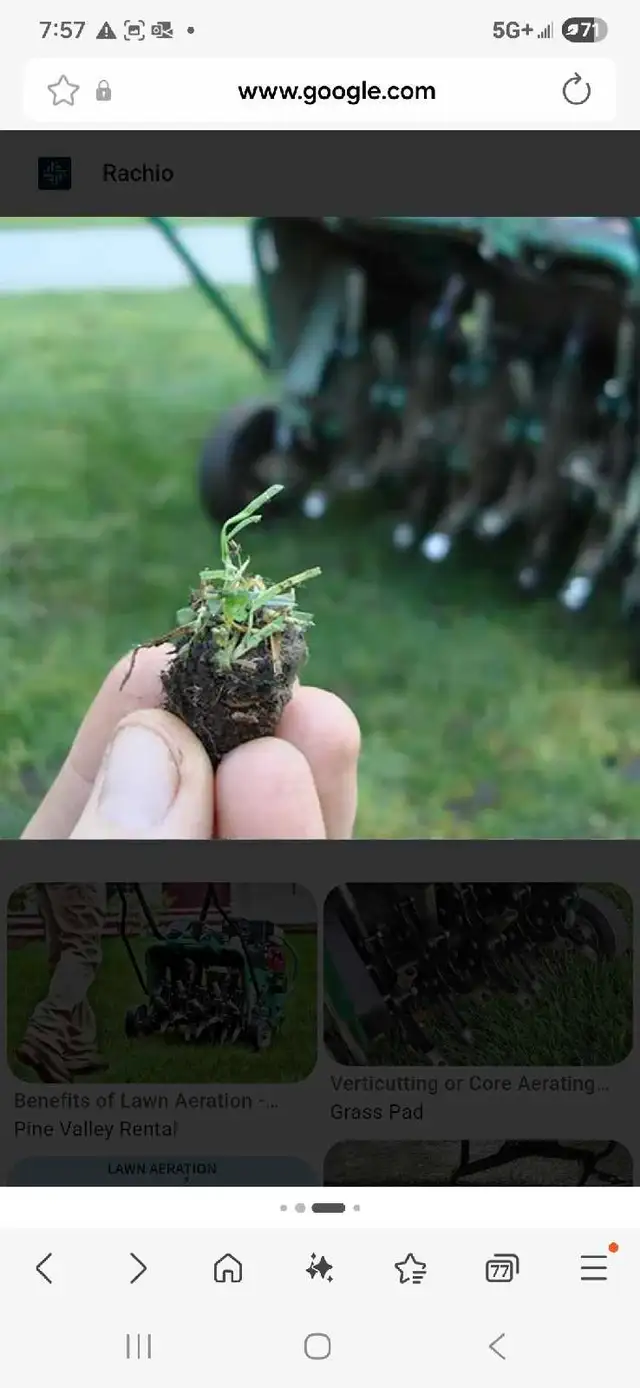
Task: Tap the system home button
Action: (317, 1346)
